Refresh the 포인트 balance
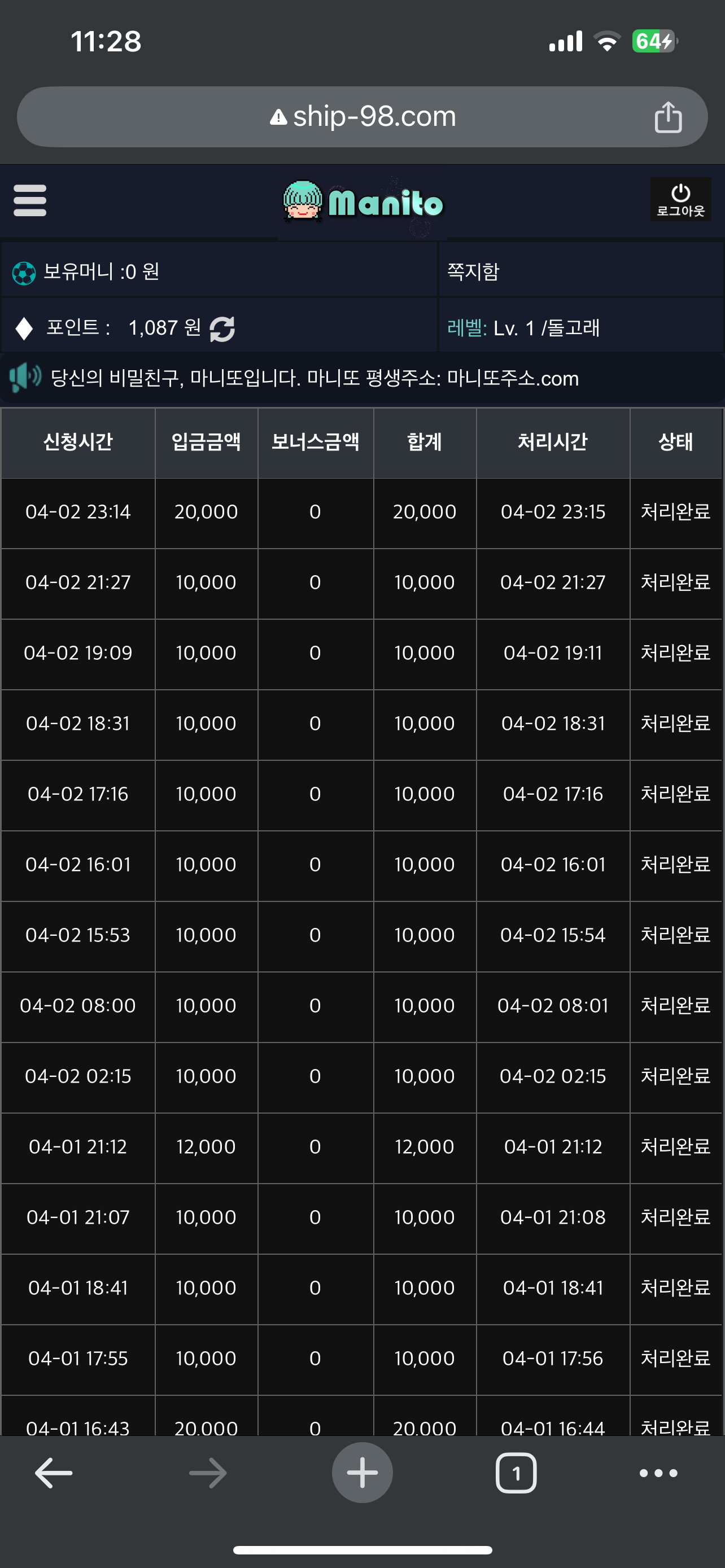Viewport: 725px width, 1568px height. [222, 329]
